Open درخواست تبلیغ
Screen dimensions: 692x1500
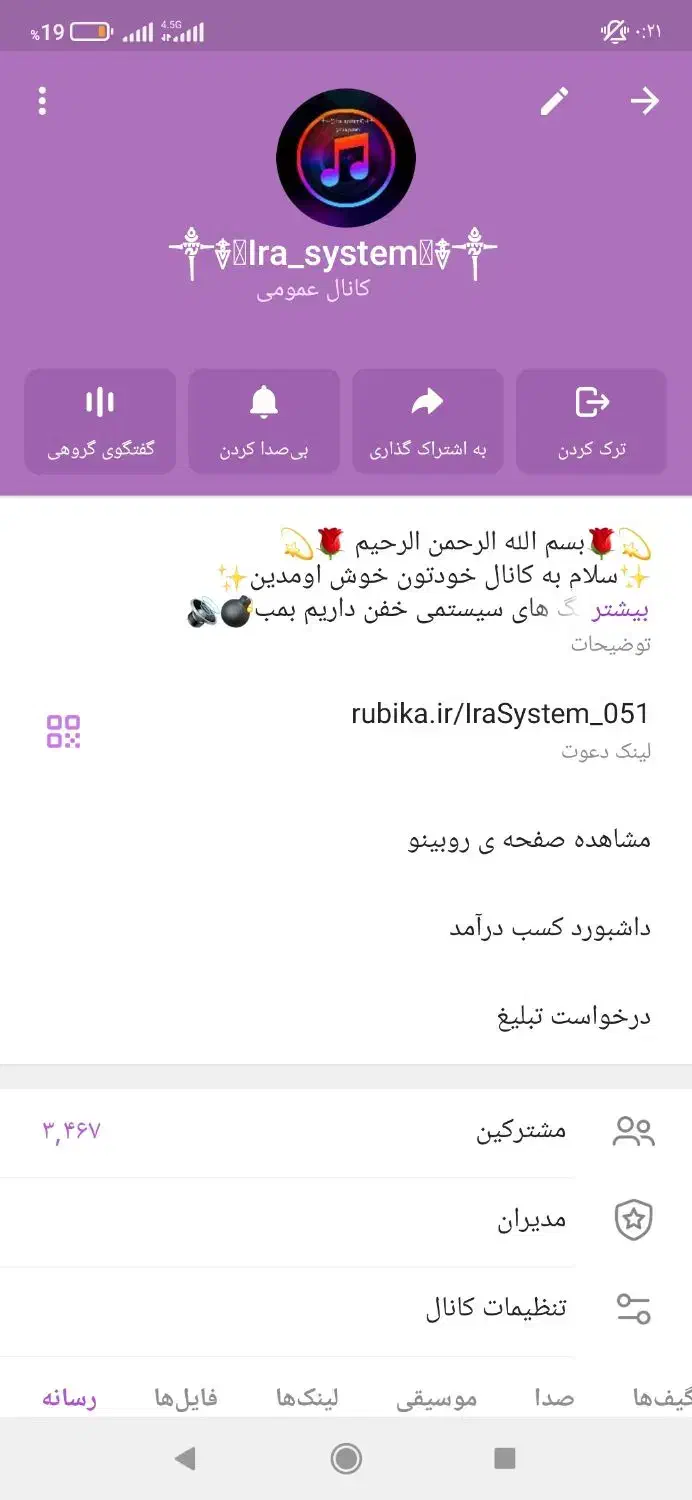click(x=574, y=1017)
